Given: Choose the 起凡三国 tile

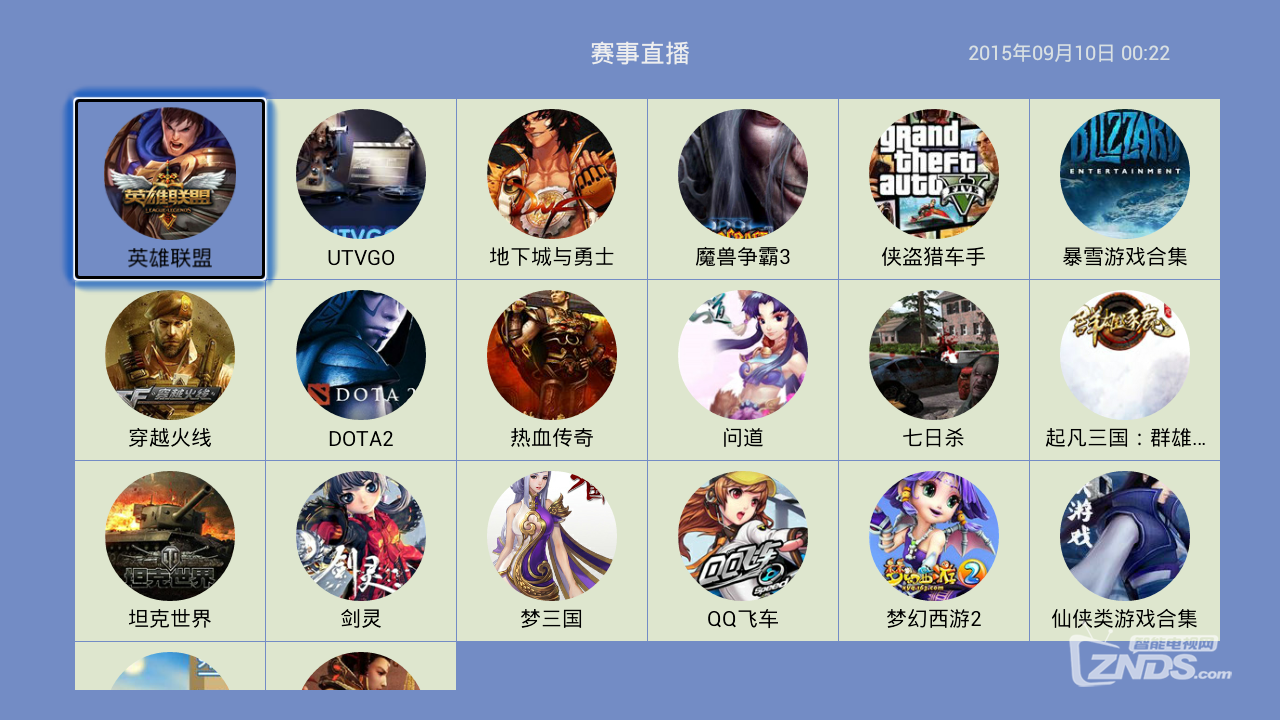Looking at the screenshot, I should coord(1125,370).
